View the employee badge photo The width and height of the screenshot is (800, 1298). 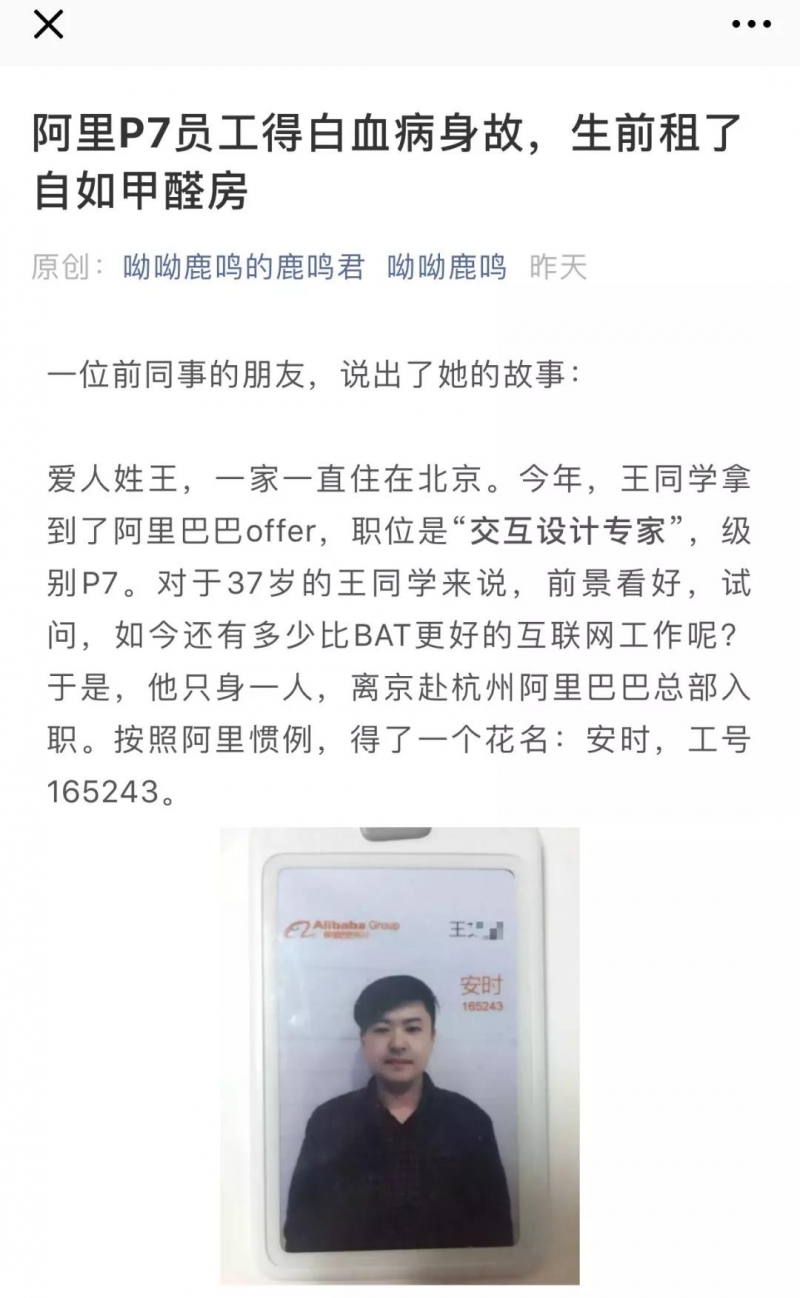(x=400, y=1055)
